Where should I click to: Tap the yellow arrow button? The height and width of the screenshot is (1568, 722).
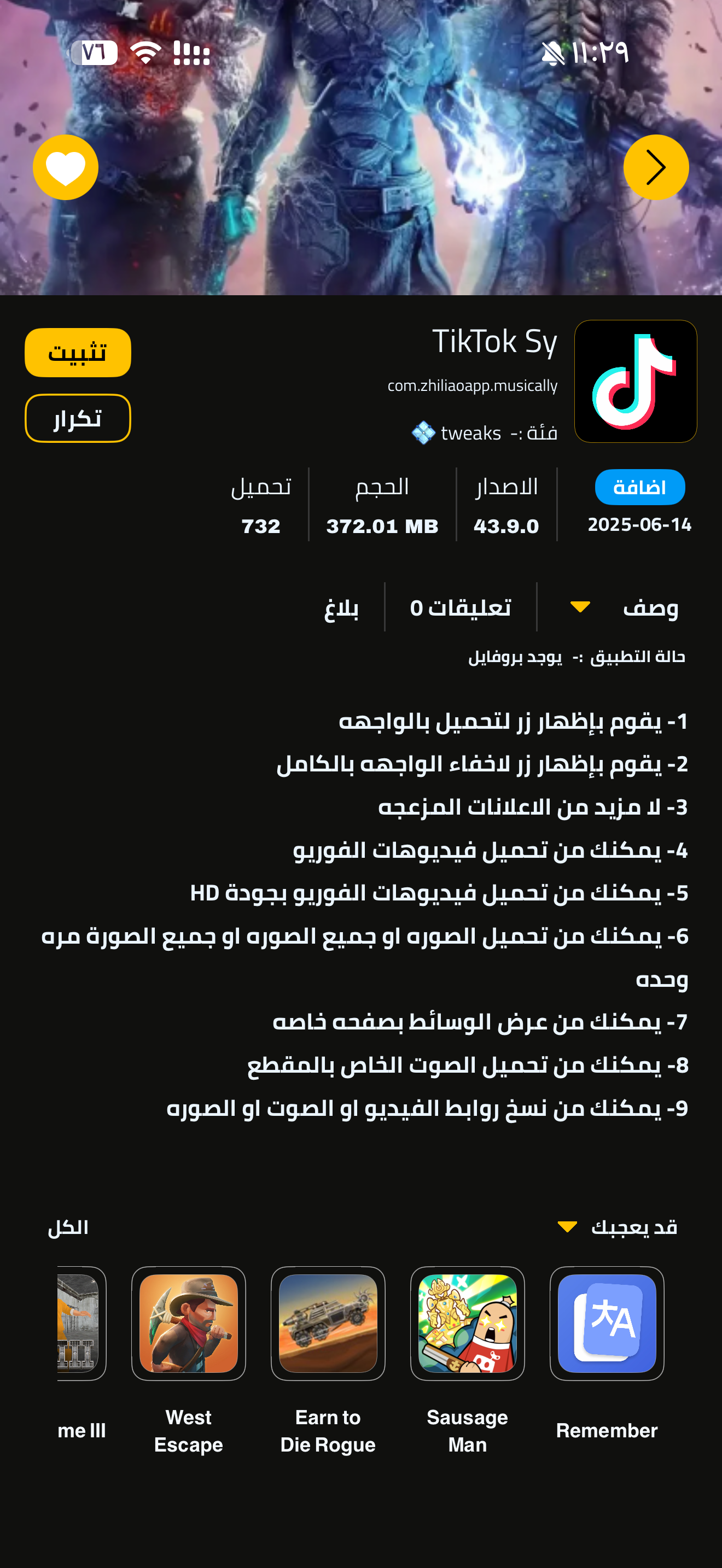pos(656,167)
